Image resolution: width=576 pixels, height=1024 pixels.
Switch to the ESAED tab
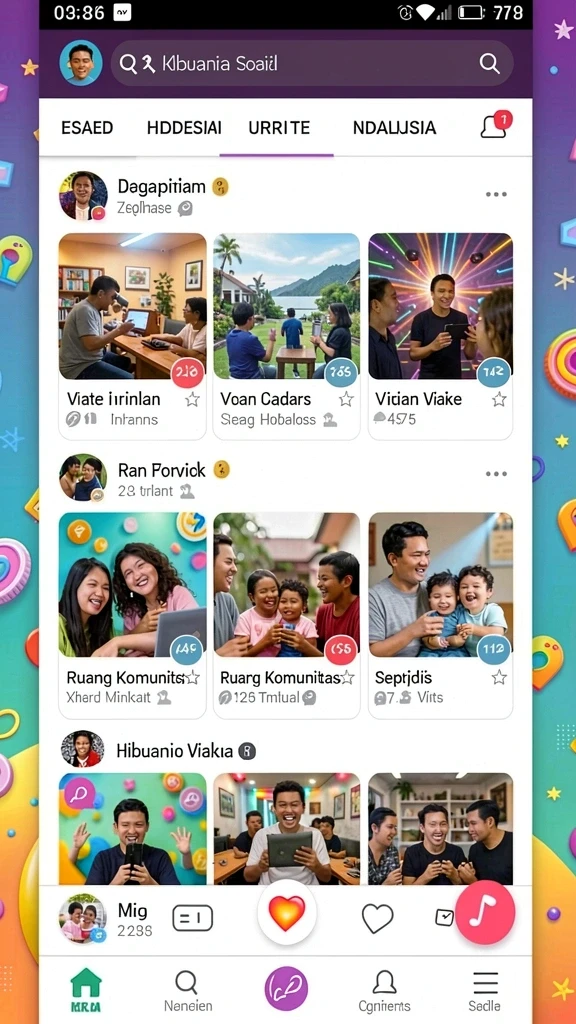(87, 127)
